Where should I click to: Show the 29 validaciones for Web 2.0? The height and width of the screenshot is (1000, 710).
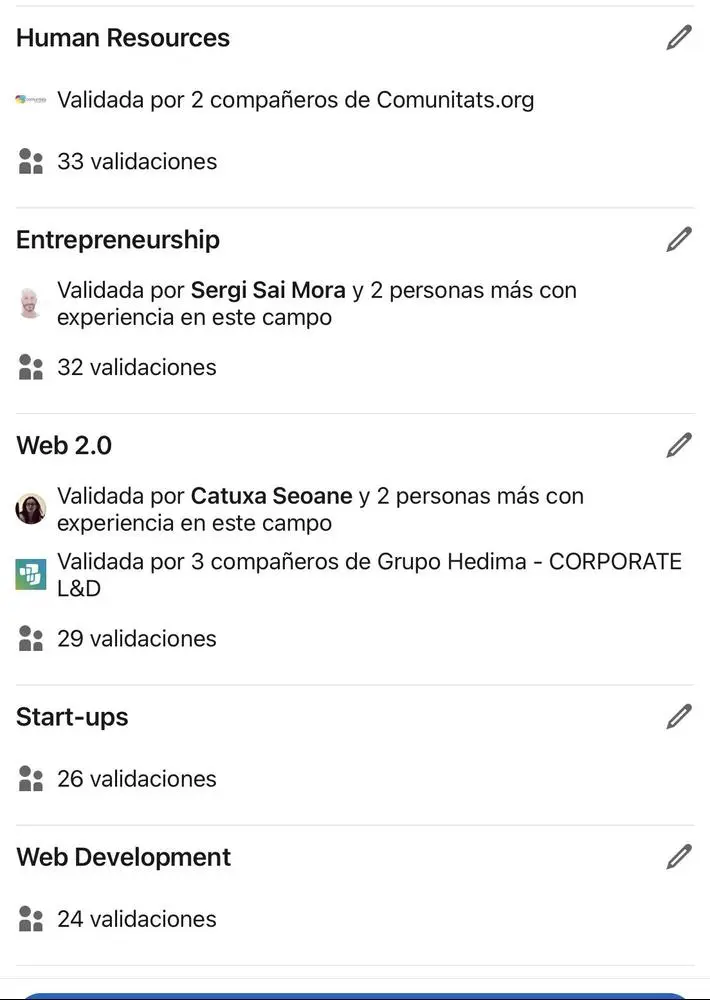pyautogui.click(x=137, y=638)
